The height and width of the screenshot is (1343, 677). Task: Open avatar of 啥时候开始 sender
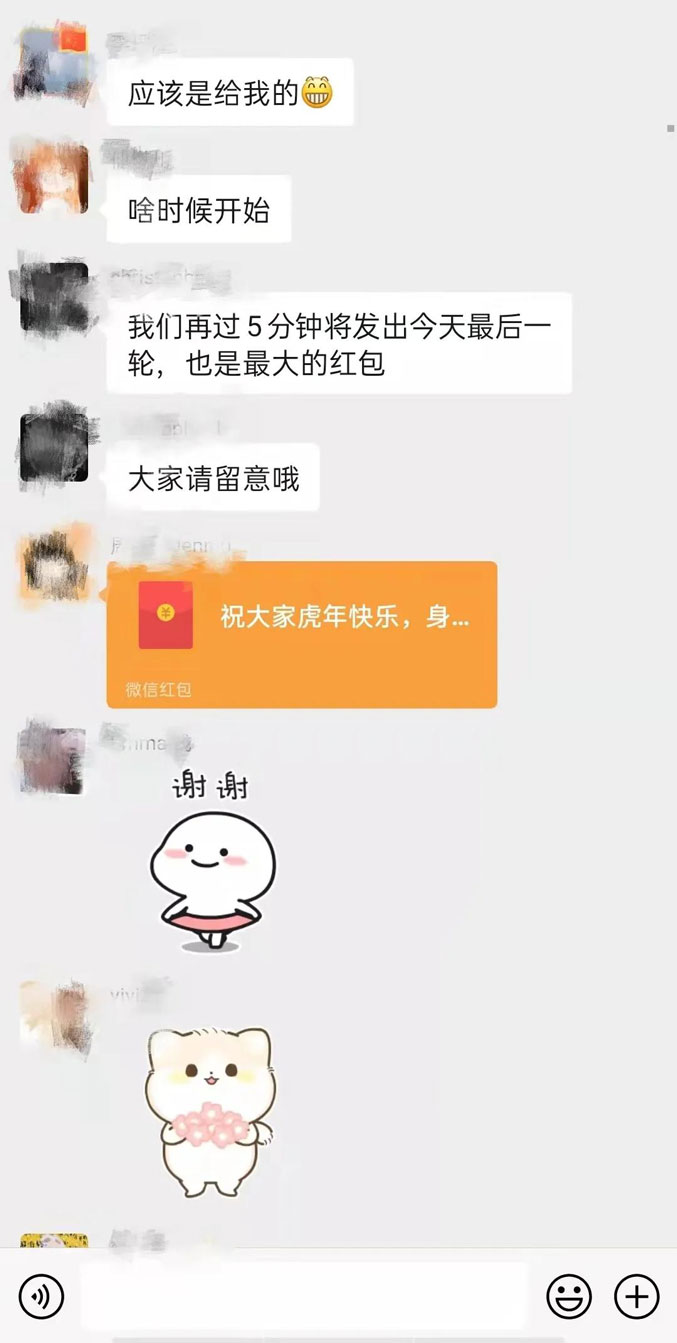54,178
